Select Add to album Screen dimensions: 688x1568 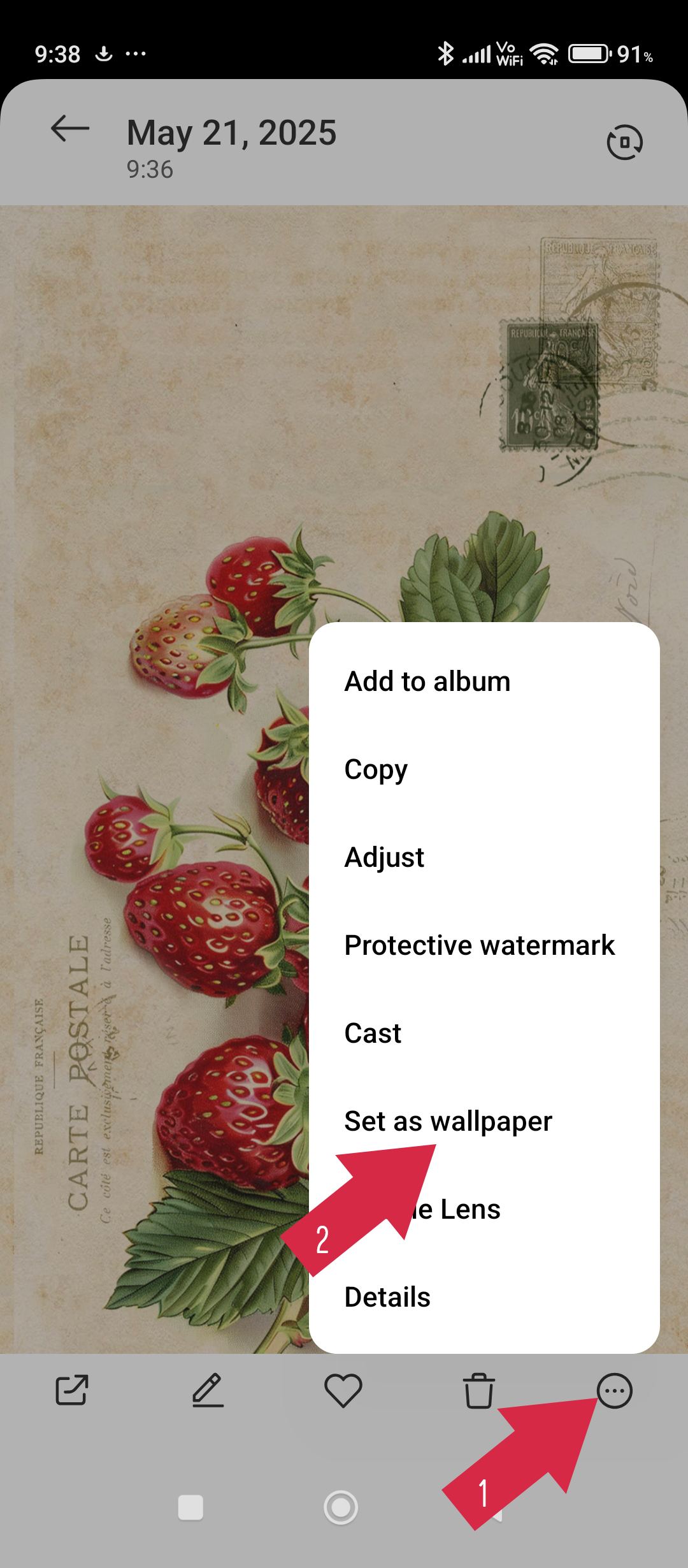[484, 681]
